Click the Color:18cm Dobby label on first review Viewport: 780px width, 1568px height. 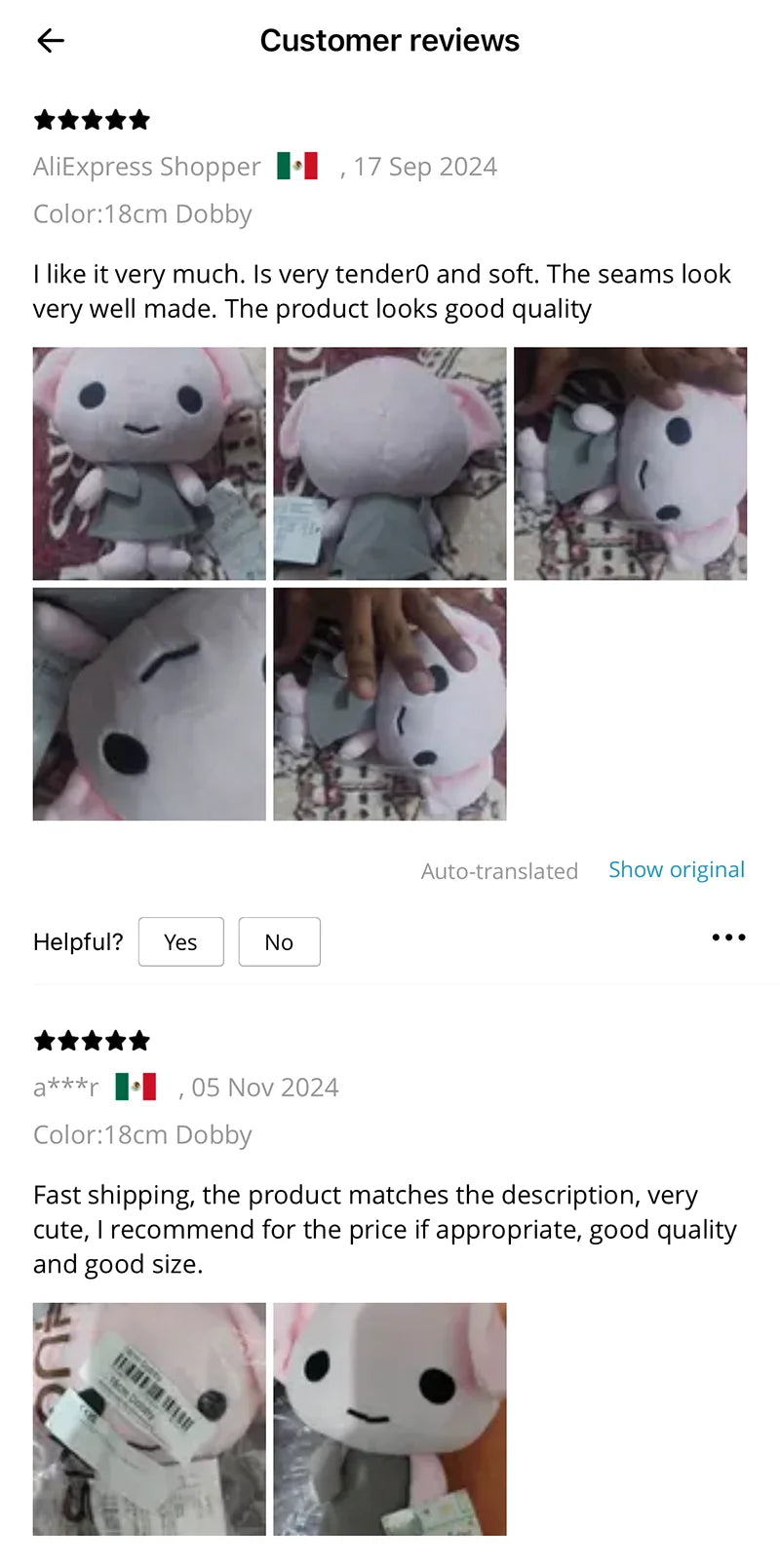click(x=142, y=213)
